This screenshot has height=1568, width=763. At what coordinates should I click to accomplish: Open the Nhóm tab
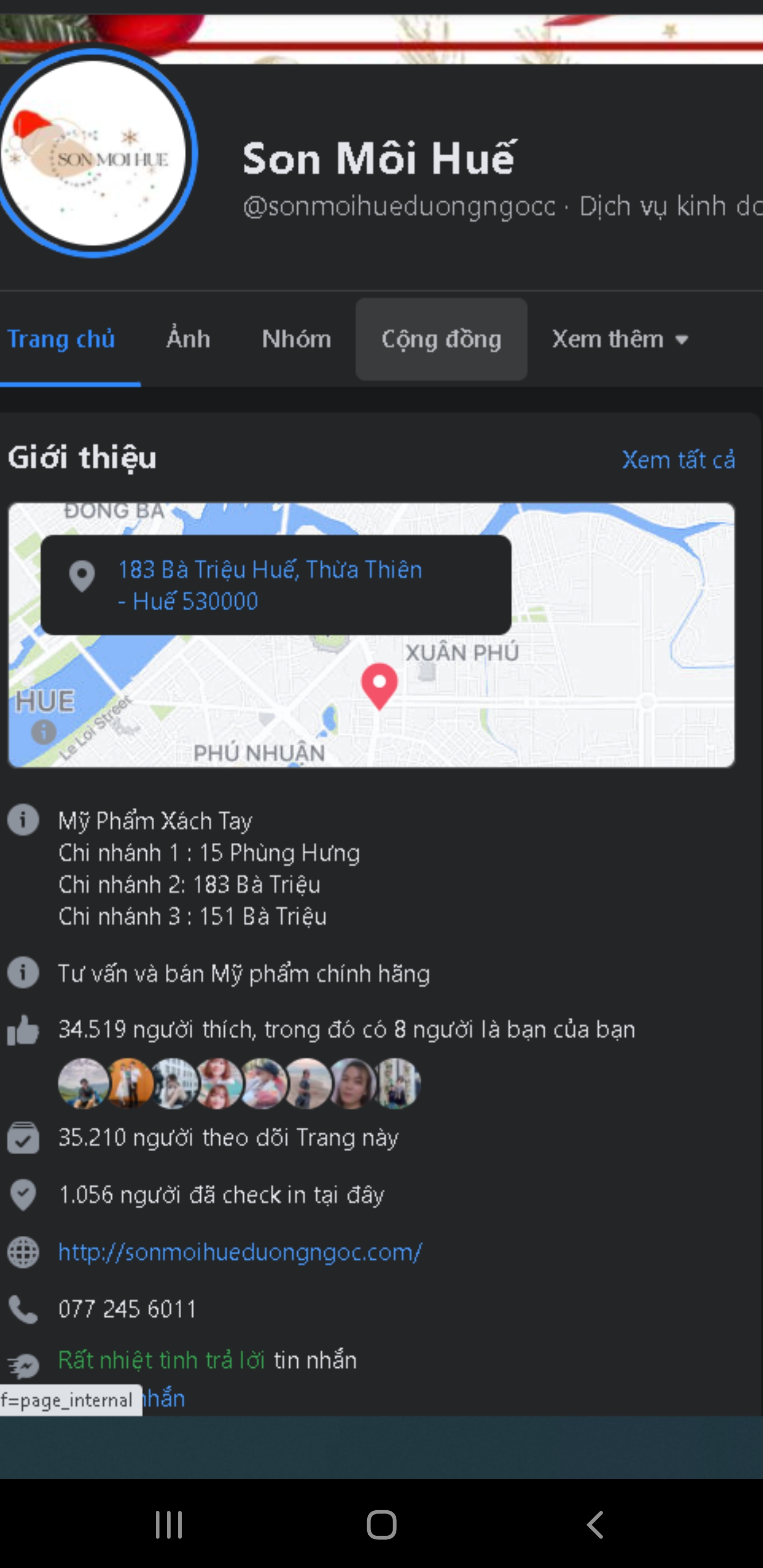coord(297,339)
